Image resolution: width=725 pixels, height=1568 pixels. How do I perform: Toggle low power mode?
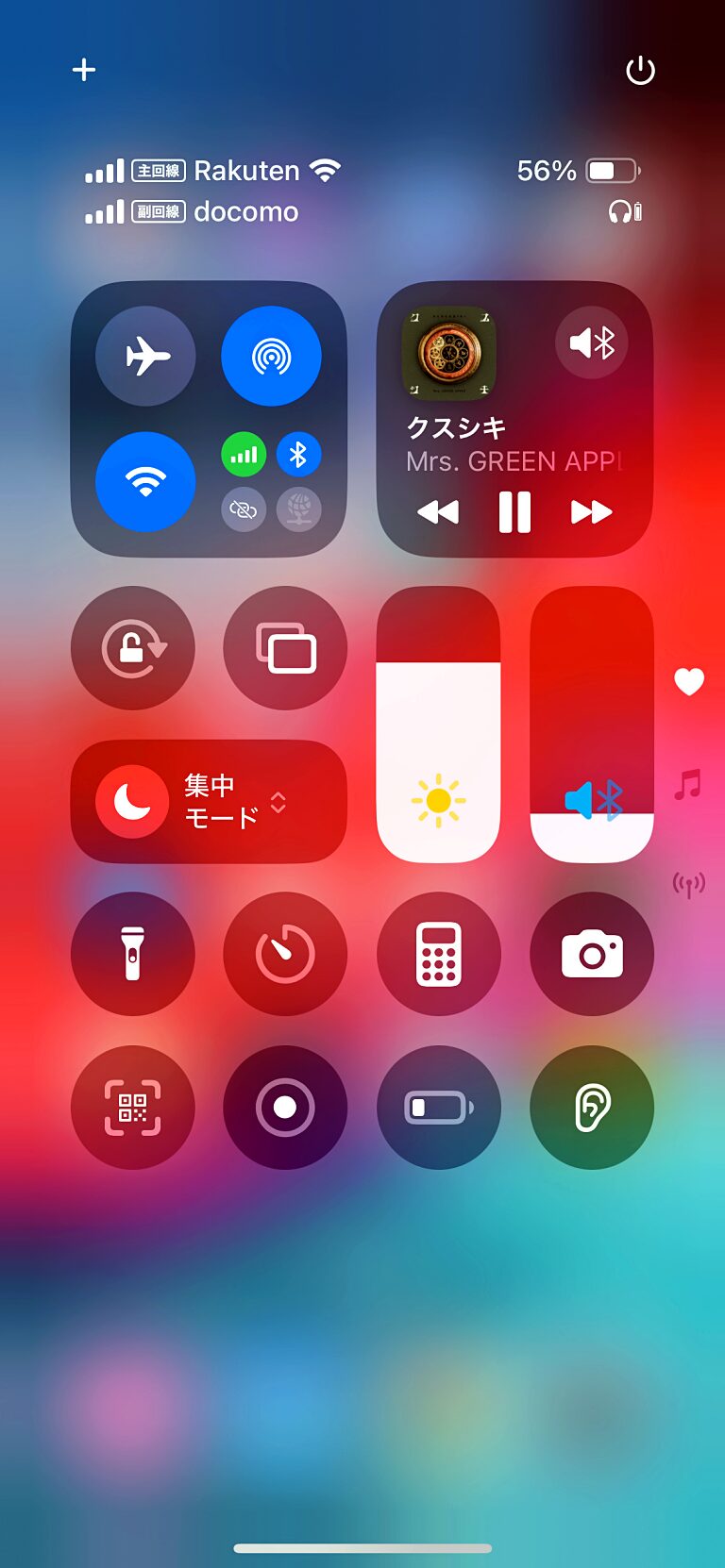click(x=438, y=1108)
